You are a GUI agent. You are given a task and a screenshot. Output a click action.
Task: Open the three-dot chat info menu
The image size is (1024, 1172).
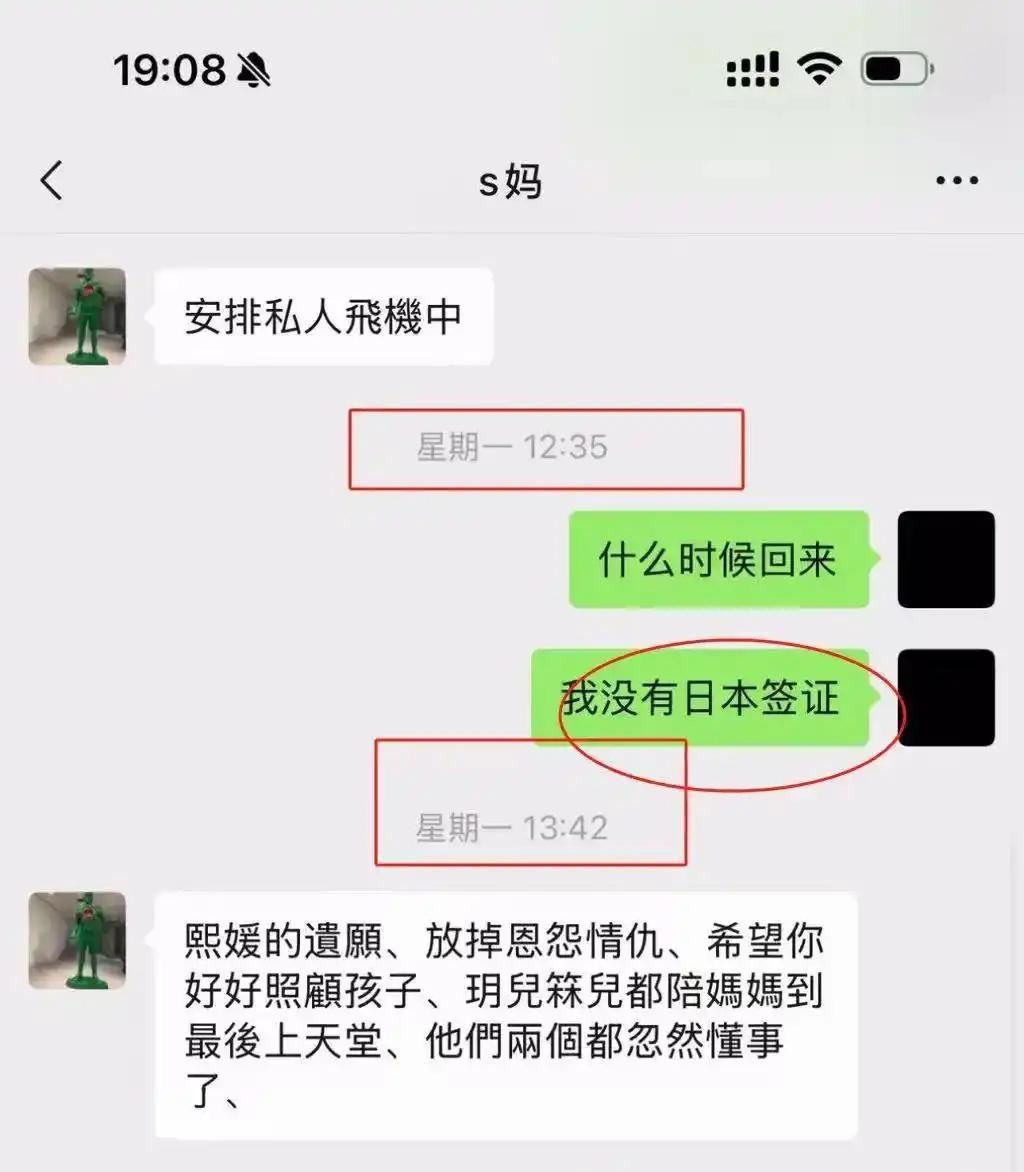point(956,181)
